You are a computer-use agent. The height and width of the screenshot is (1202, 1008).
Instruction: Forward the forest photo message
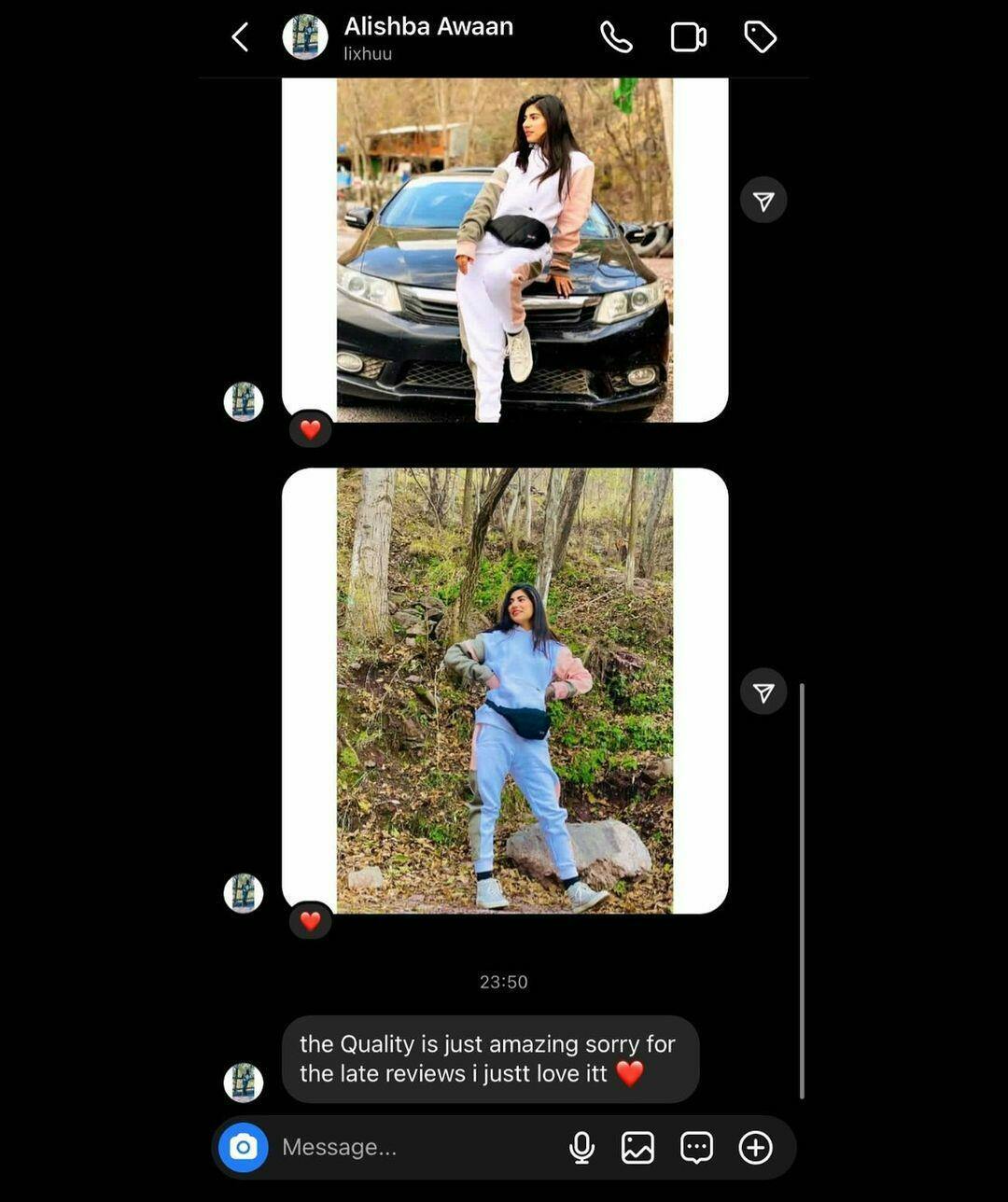[763, 692]
